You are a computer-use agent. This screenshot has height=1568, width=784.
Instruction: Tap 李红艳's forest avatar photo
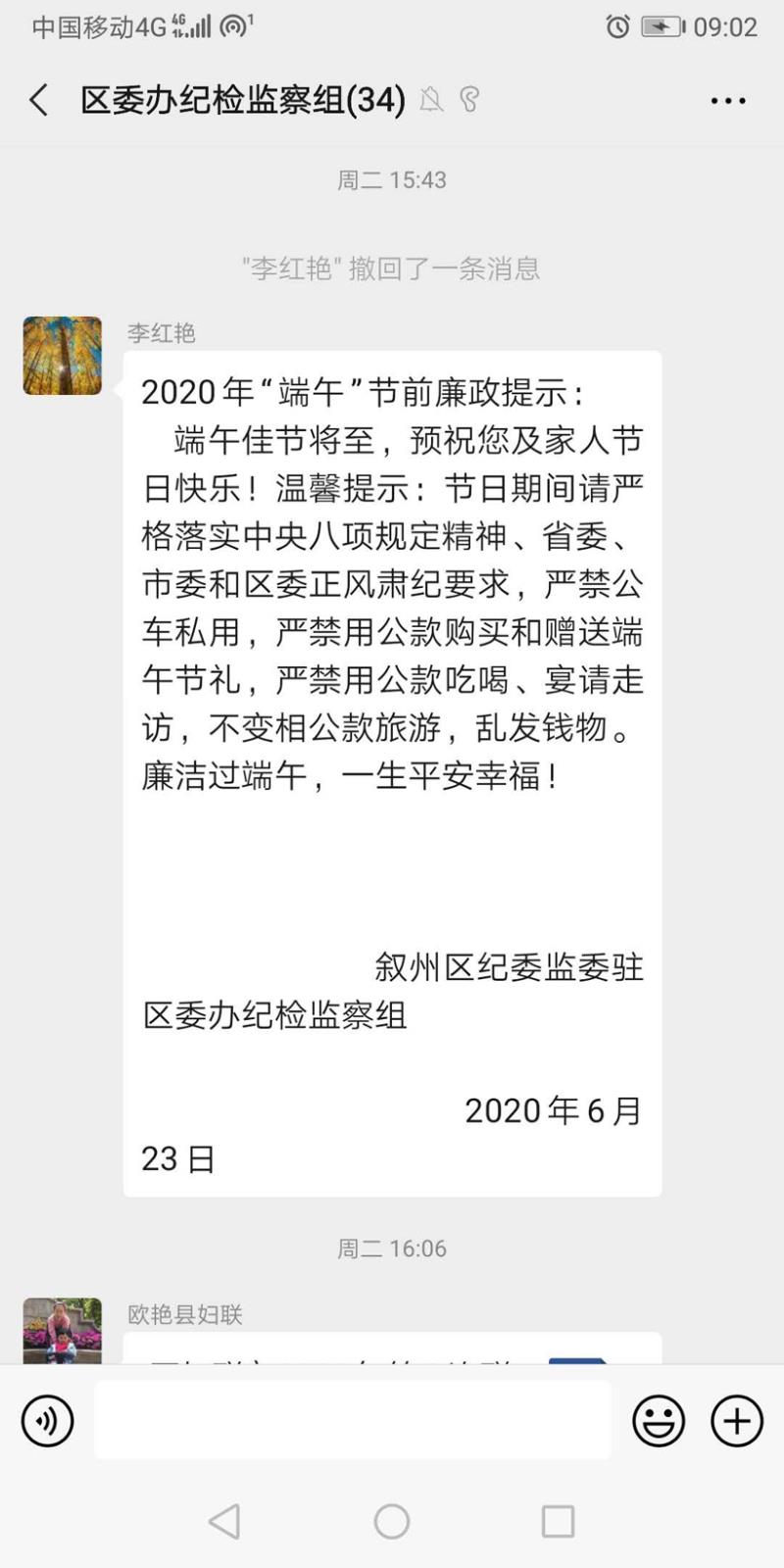[x=62, y=355]
